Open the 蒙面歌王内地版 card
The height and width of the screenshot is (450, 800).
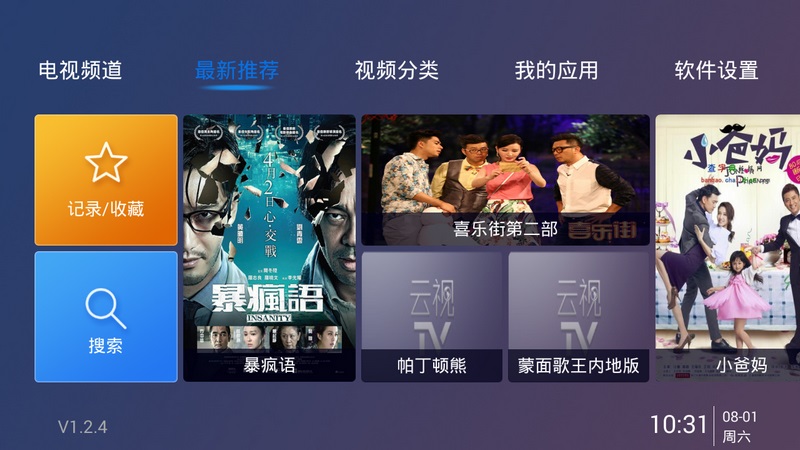(x=579, y=316)
